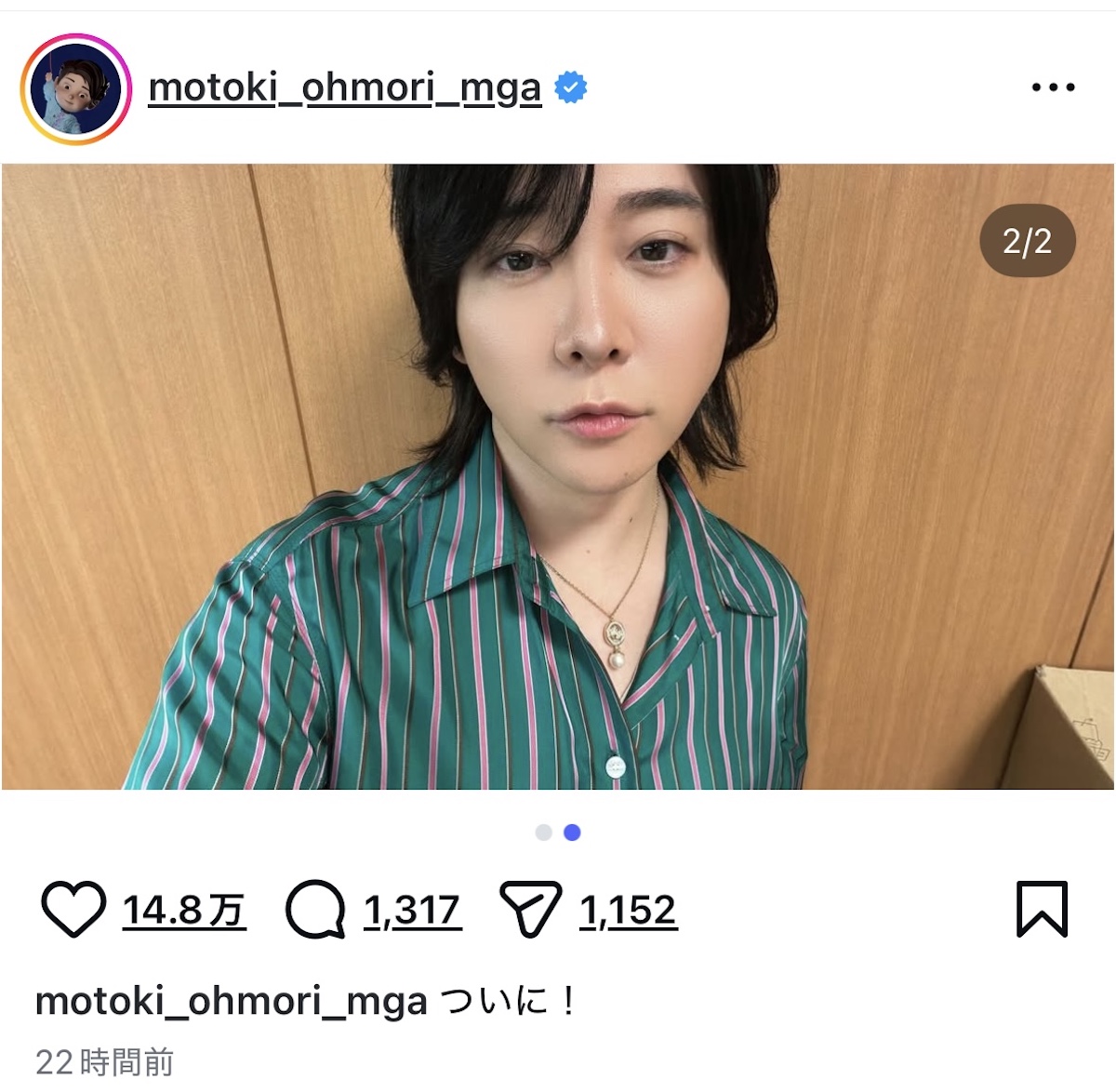
Task: Like this post with the heart icon
Action: tap(73, 909)
